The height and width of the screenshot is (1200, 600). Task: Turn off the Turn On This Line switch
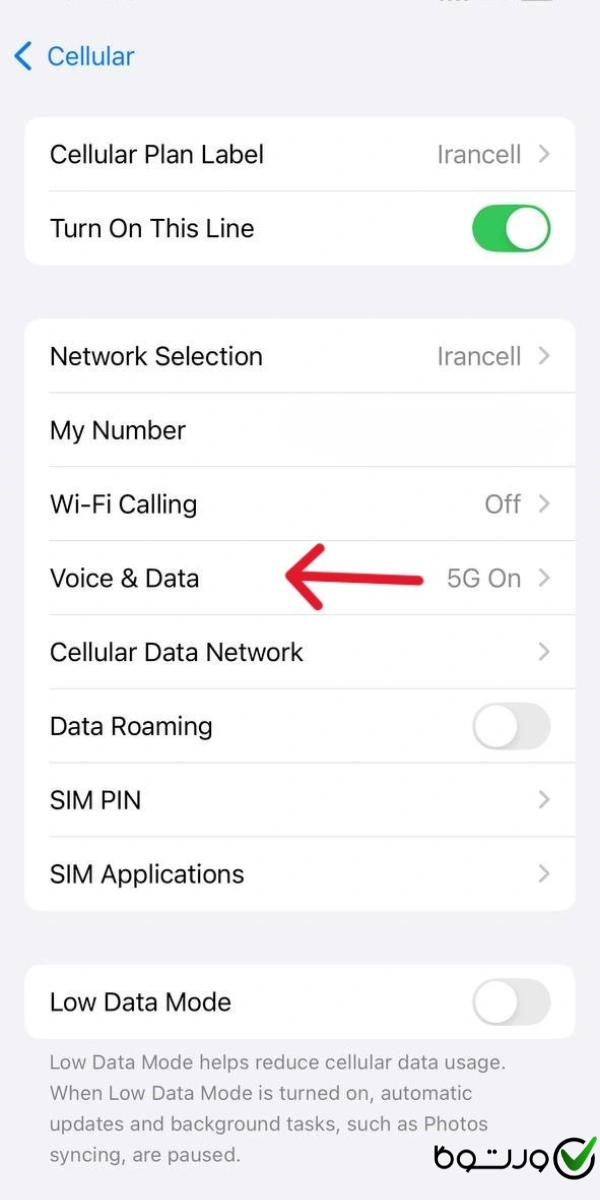[510, 228]
